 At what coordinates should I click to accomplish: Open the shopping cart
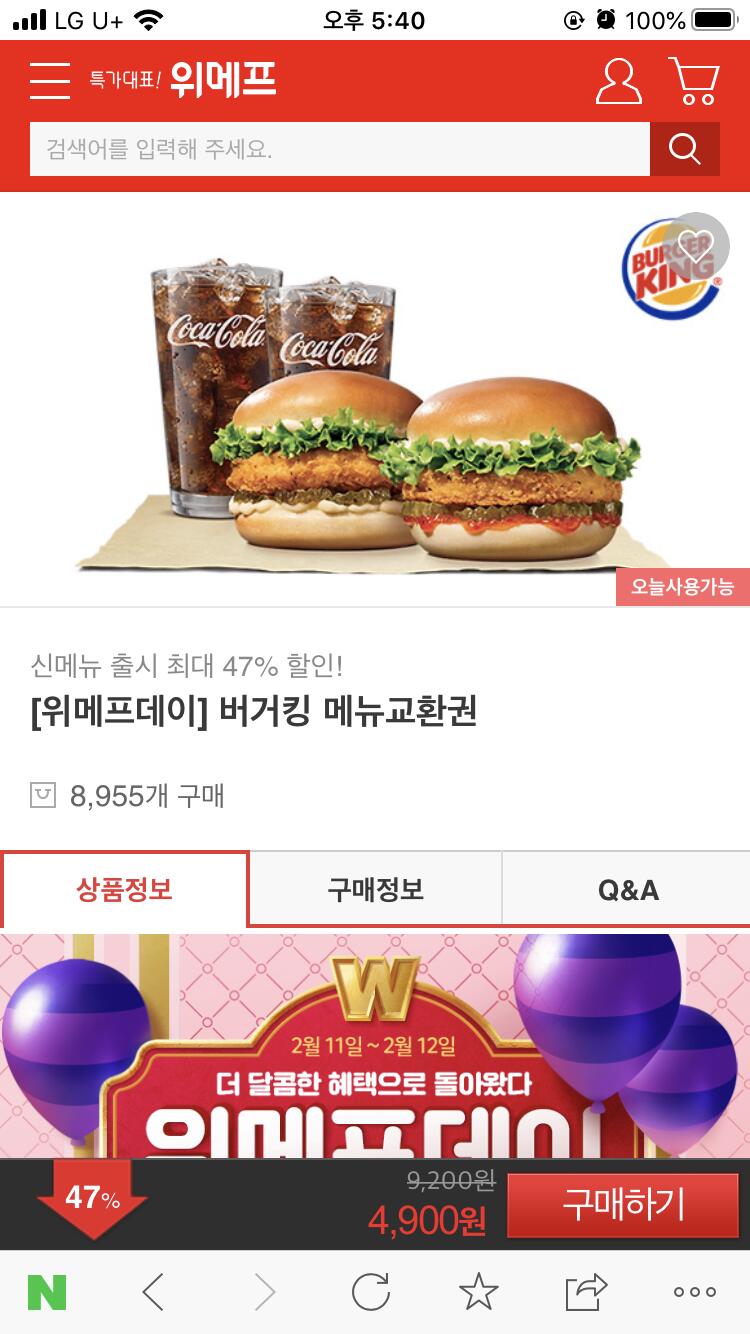click(x=694, y=81)
